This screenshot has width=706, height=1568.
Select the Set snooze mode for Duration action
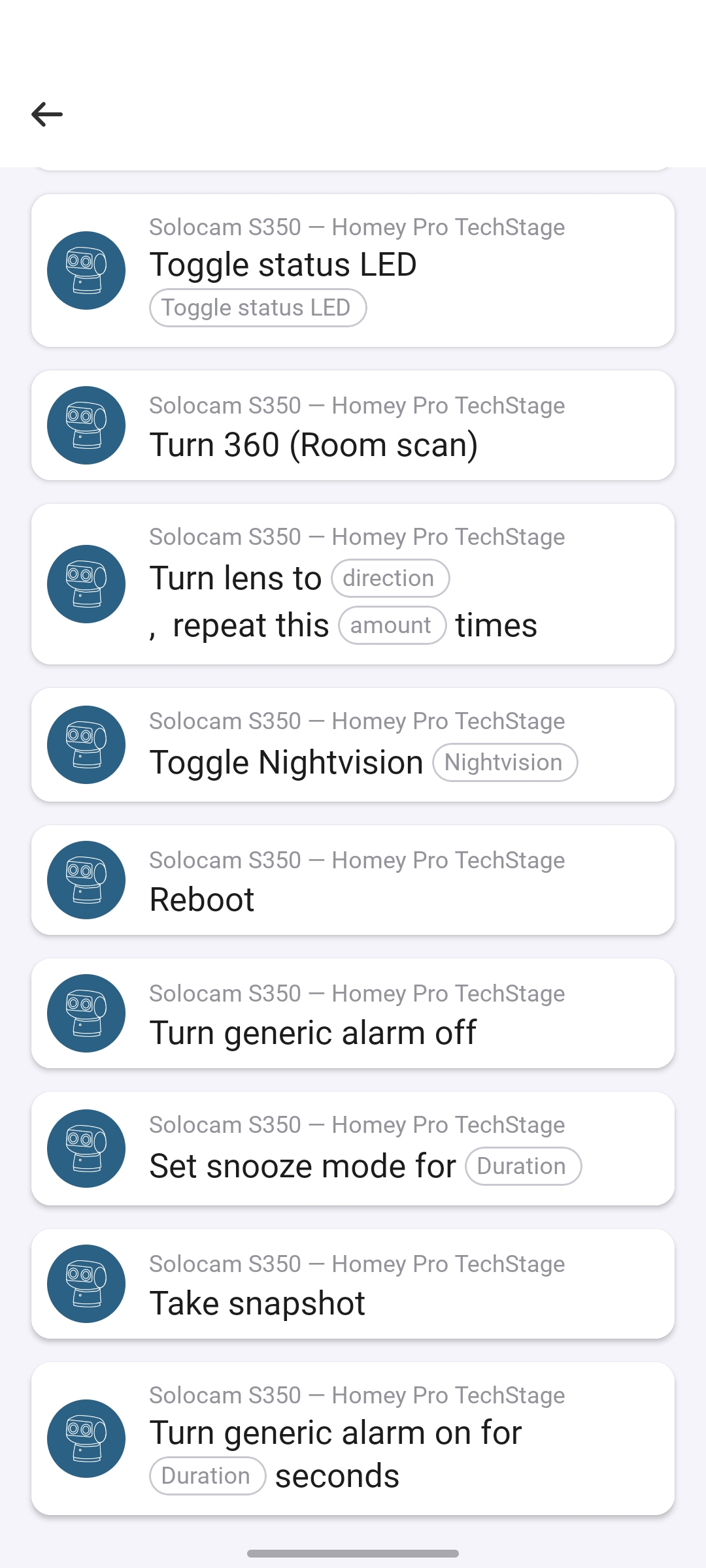[x=353, y=1149]
